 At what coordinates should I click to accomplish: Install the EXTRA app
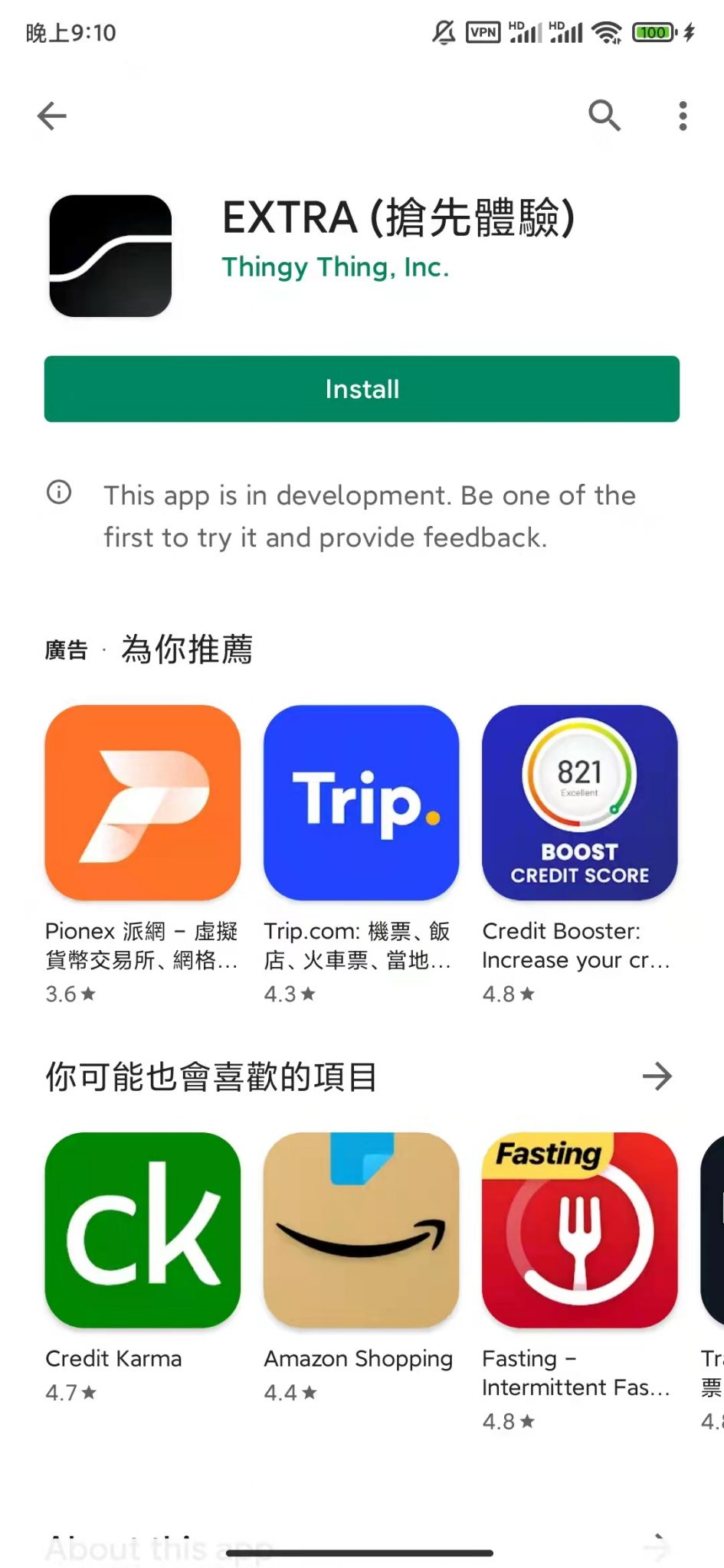point(362,389)
